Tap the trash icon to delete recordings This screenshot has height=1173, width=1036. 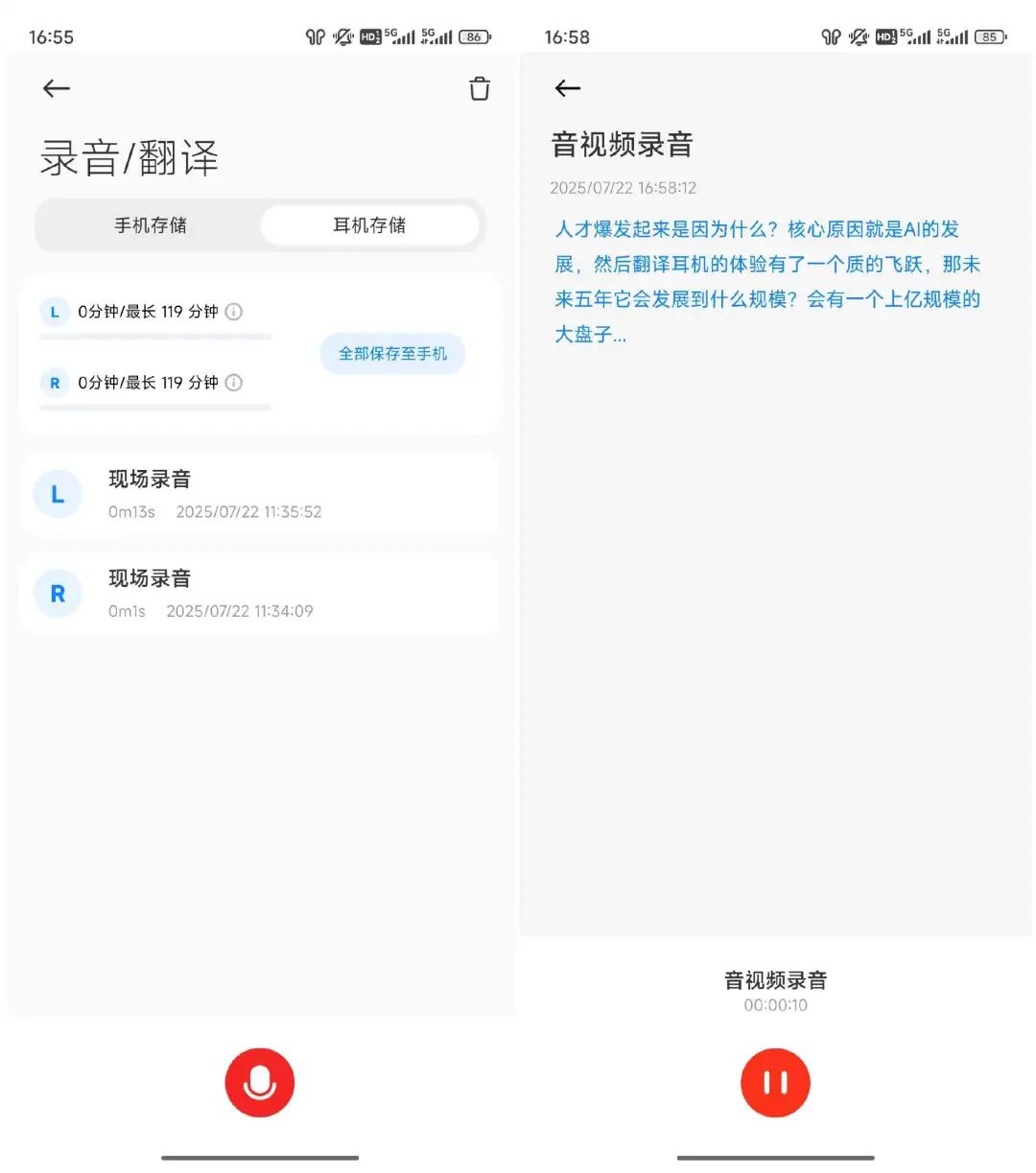point(479,89)
